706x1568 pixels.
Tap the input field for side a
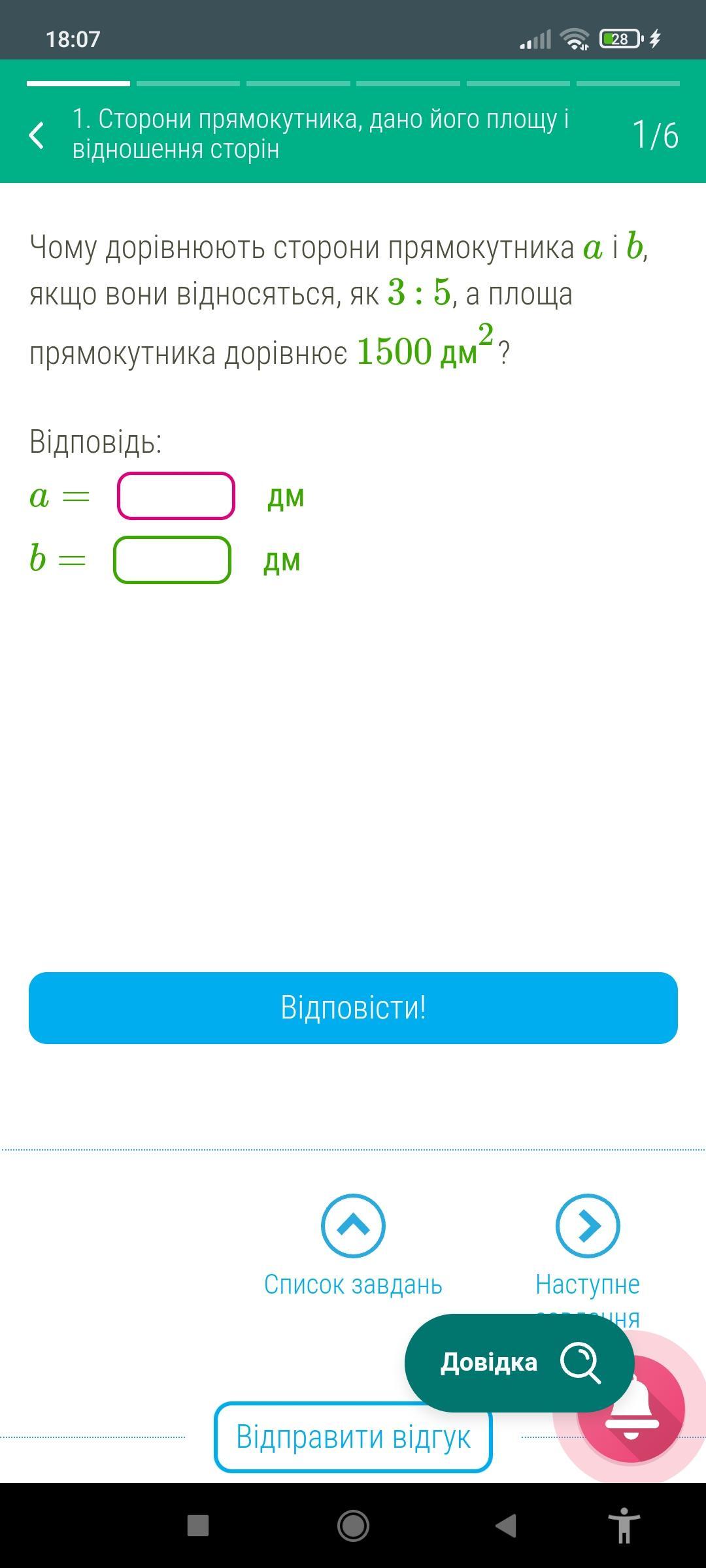(x=176, y=496)
